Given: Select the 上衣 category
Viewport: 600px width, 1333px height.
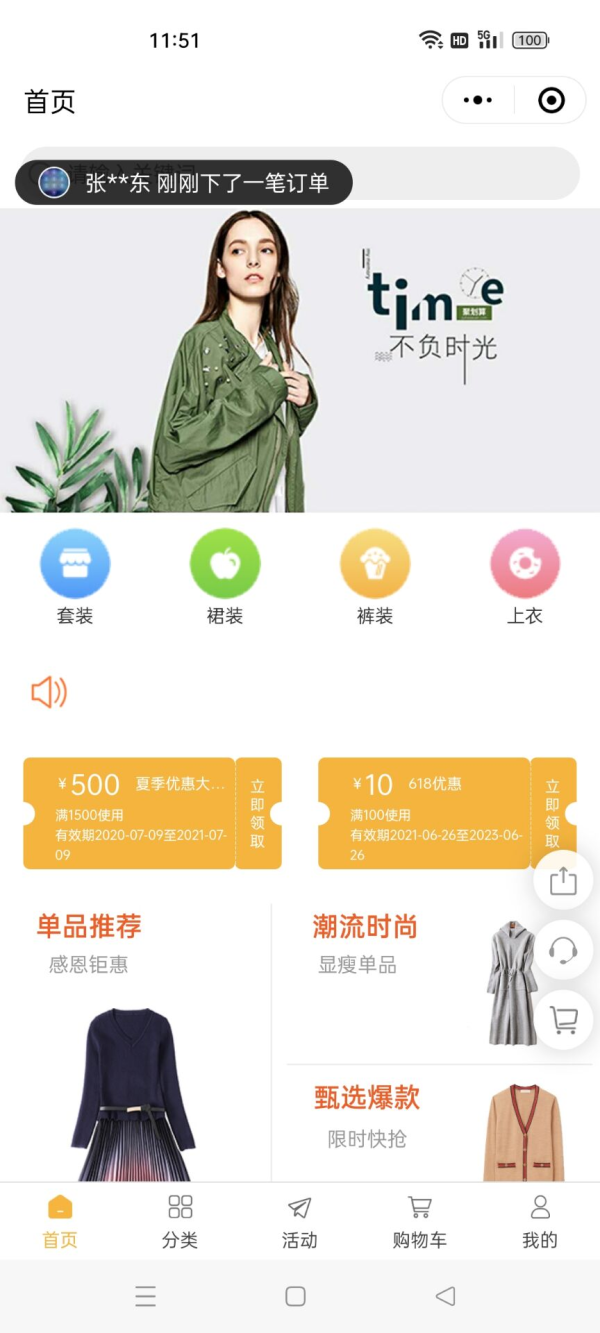Looking at the screenshot, I should click(x=525, y=565).
